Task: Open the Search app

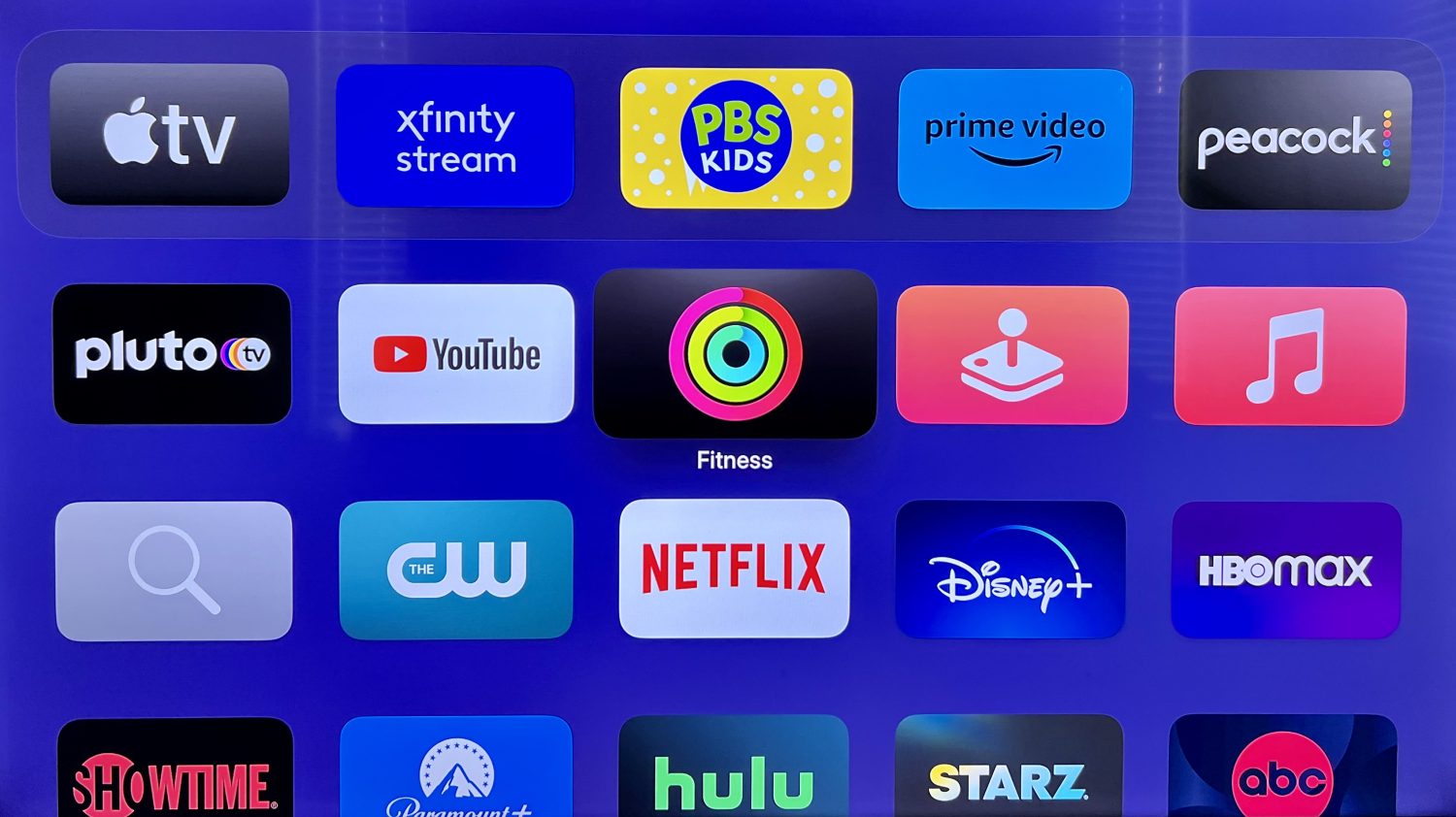Action: (x=174, y=571)
